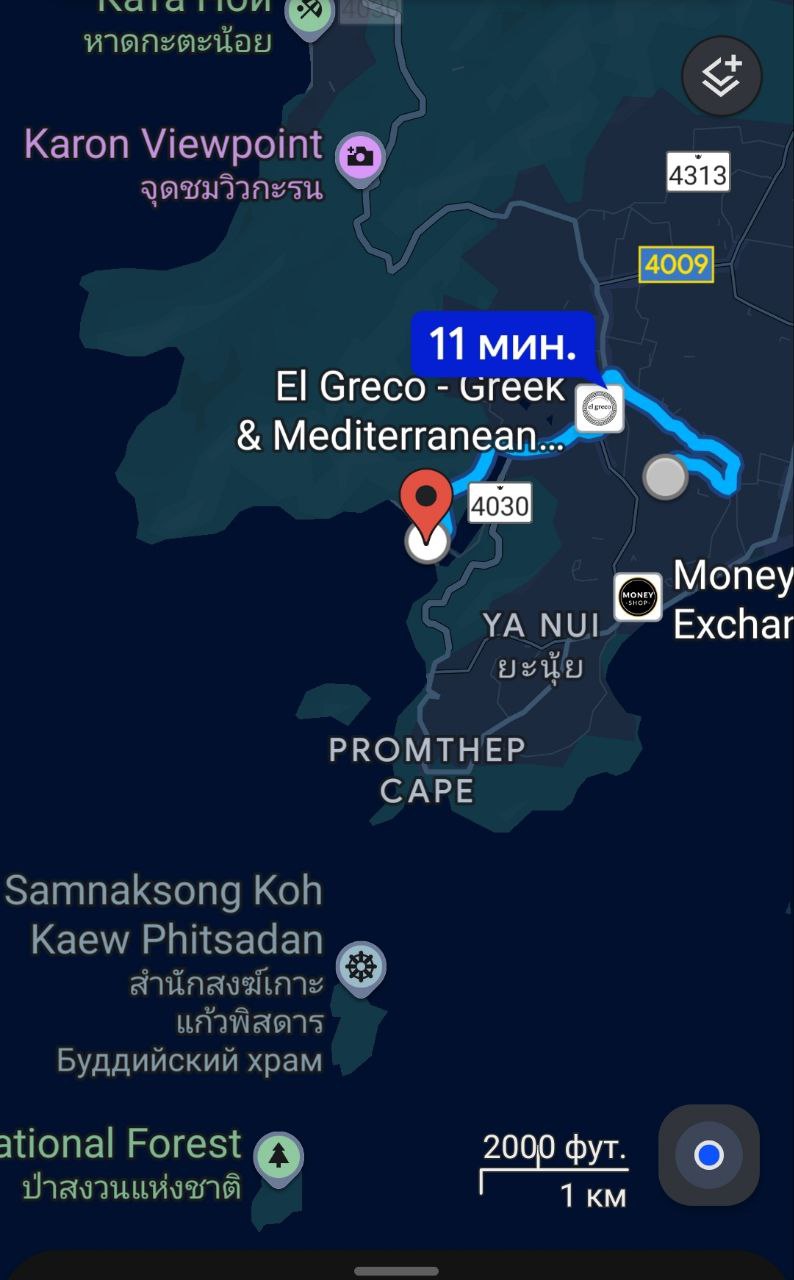Select El Greco restaurant marker
The height and width of the screenshot is (1280, 794).
point(600,408)
